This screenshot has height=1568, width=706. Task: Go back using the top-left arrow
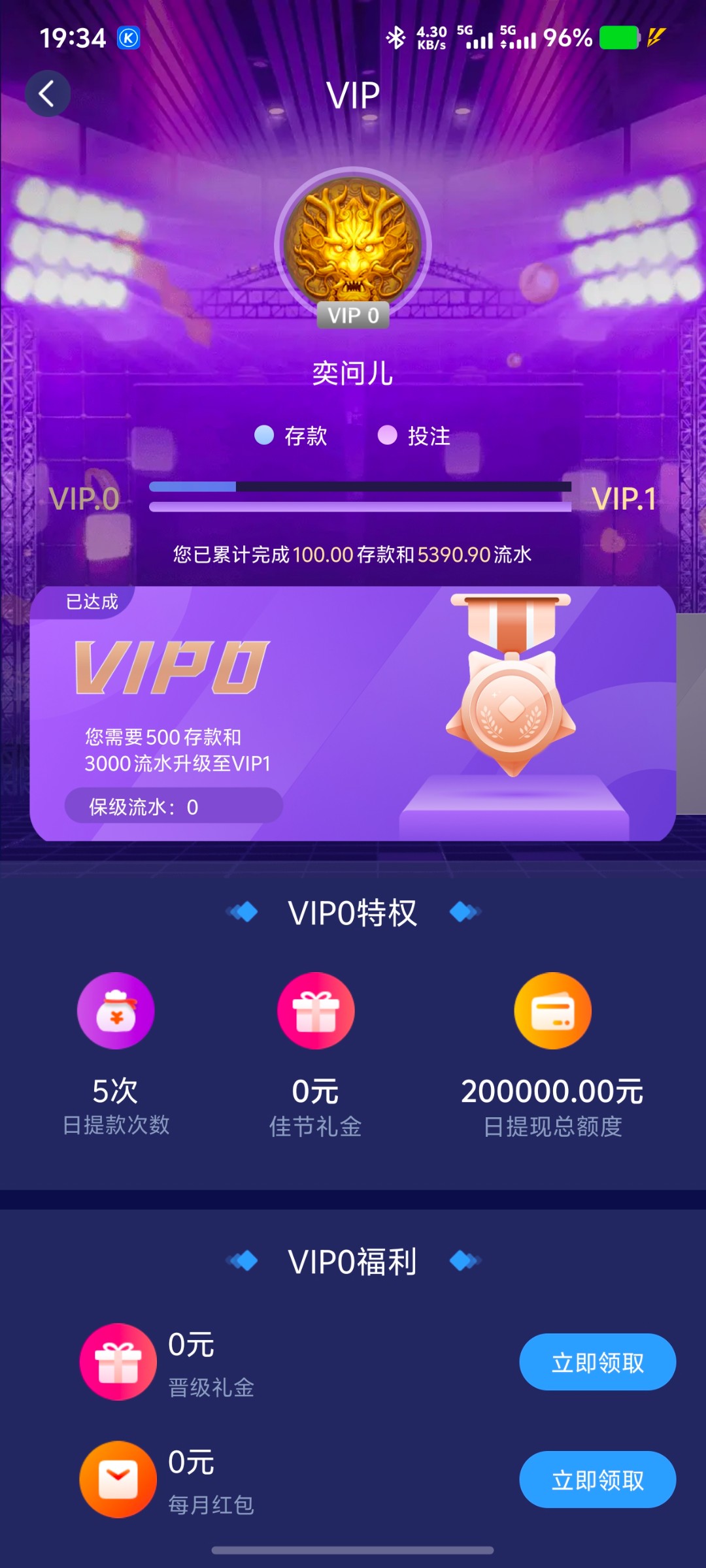(48, 94)
